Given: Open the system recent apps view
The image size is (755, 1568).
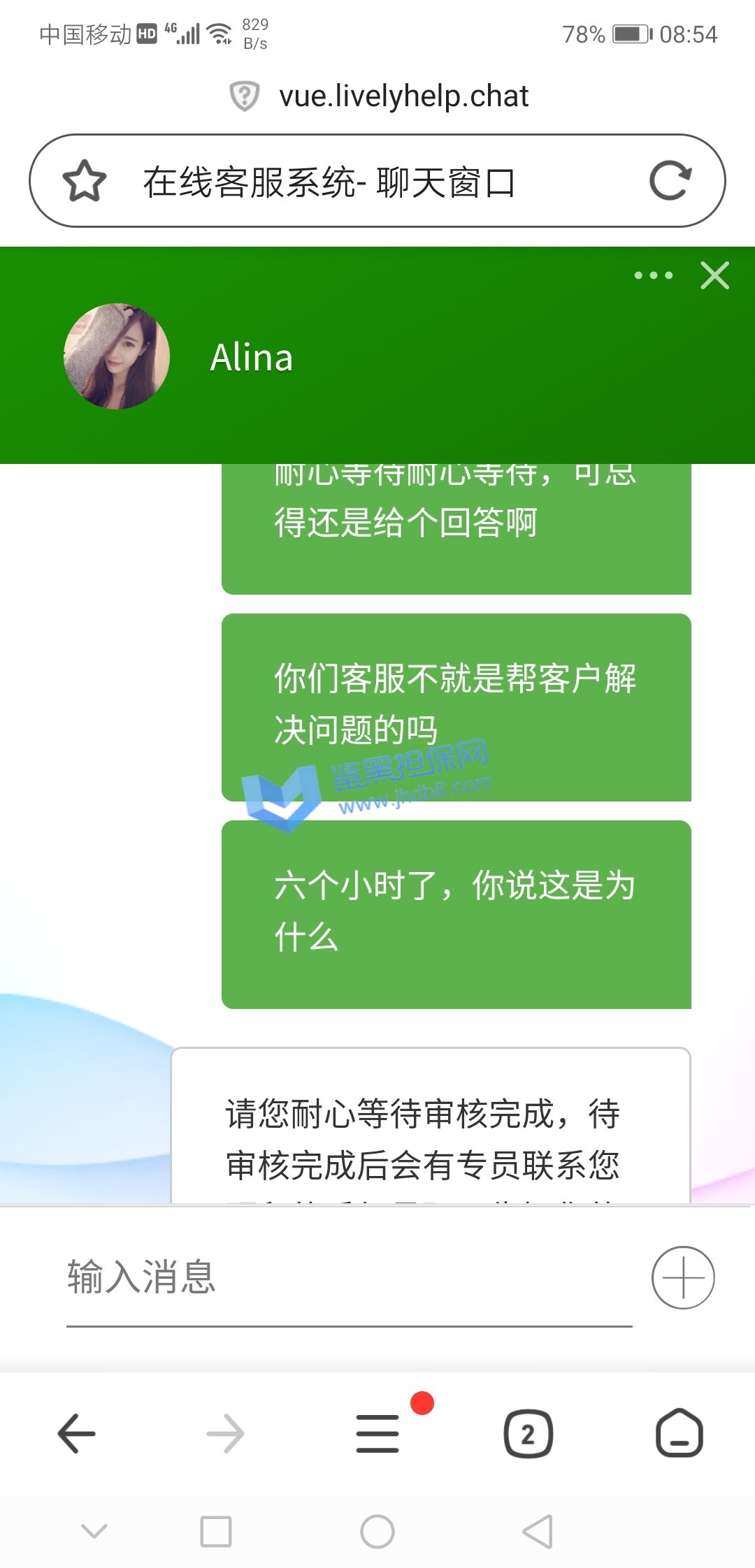Looking at the screenshot, I should [216, 1532].
